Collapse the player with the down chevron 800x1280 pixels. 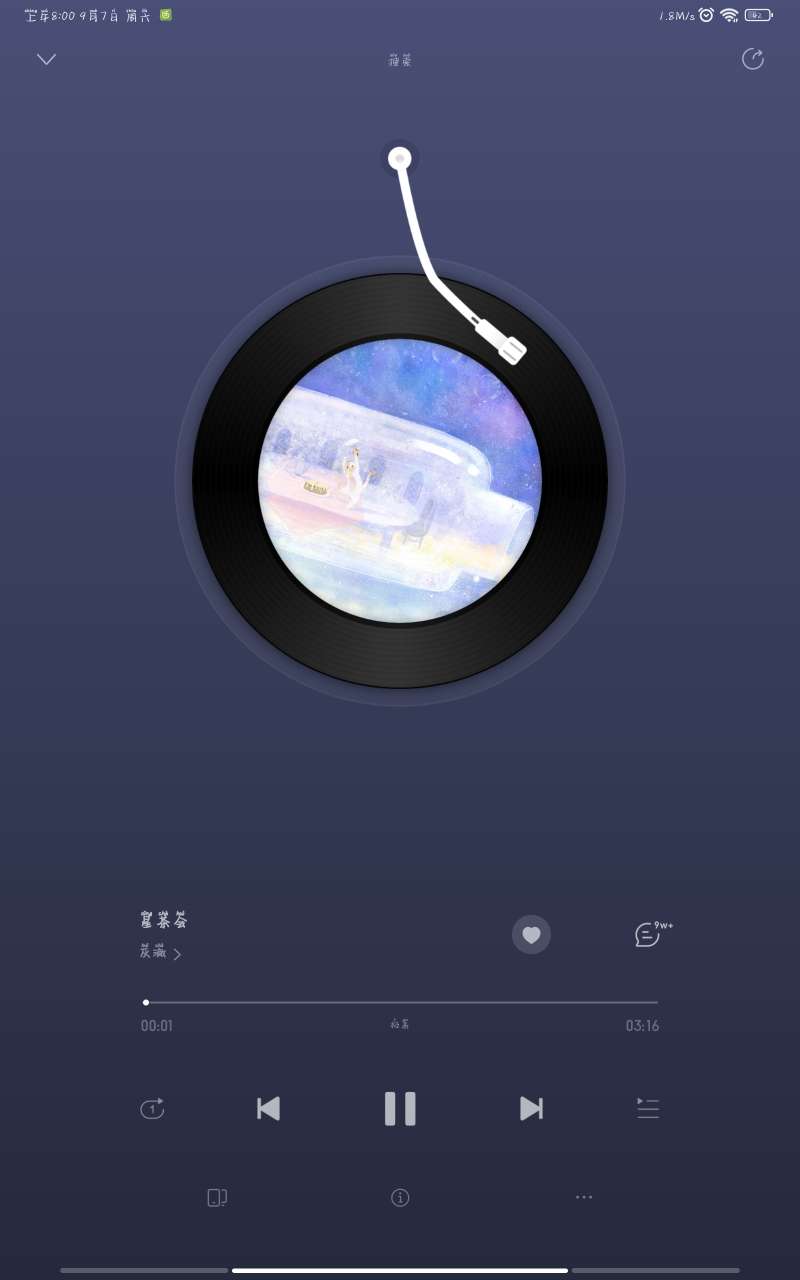pos(46,59)
